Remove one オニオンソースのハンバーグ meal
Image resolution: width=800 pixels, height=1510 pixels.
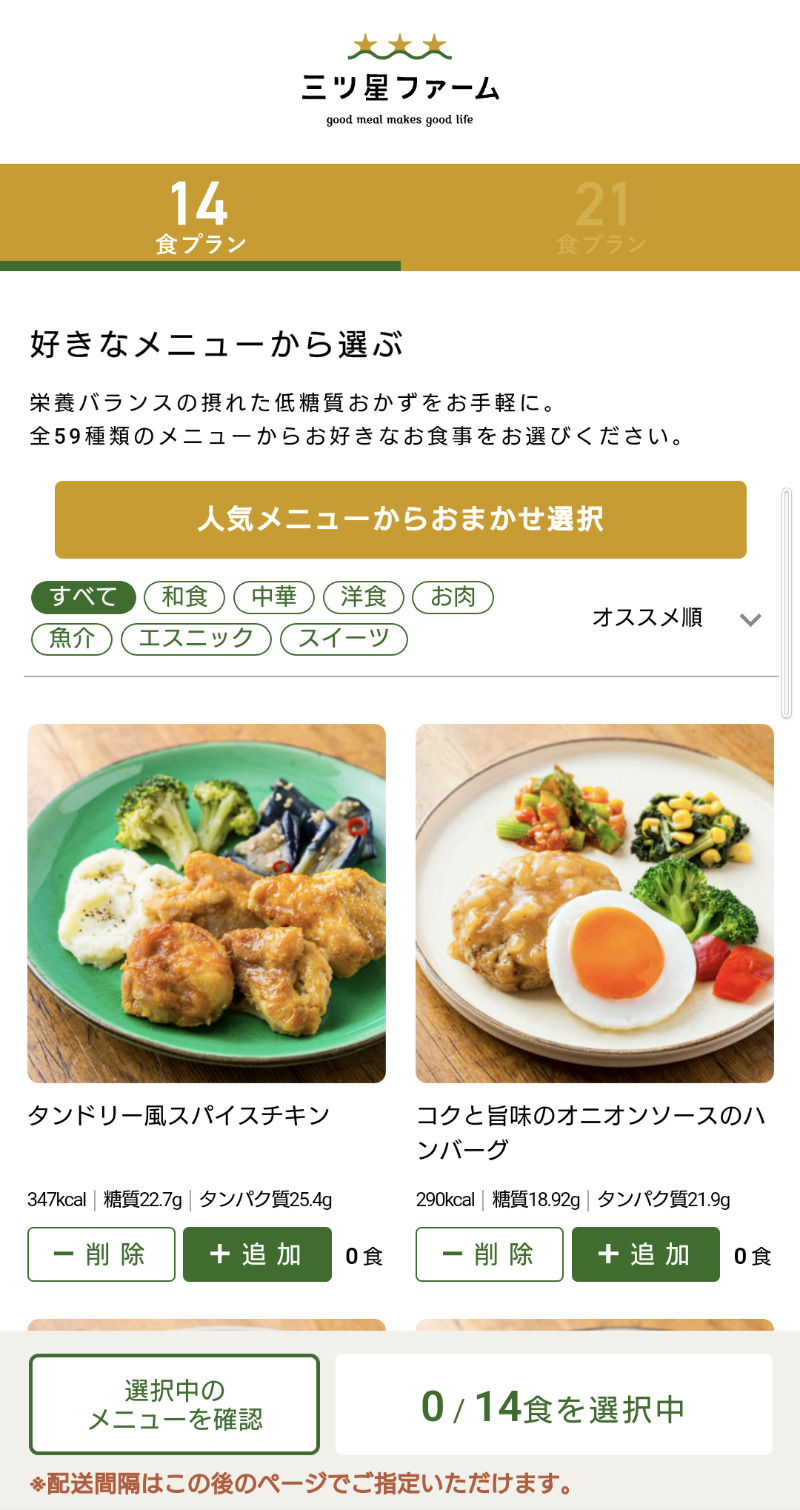tap(490, 1254)
